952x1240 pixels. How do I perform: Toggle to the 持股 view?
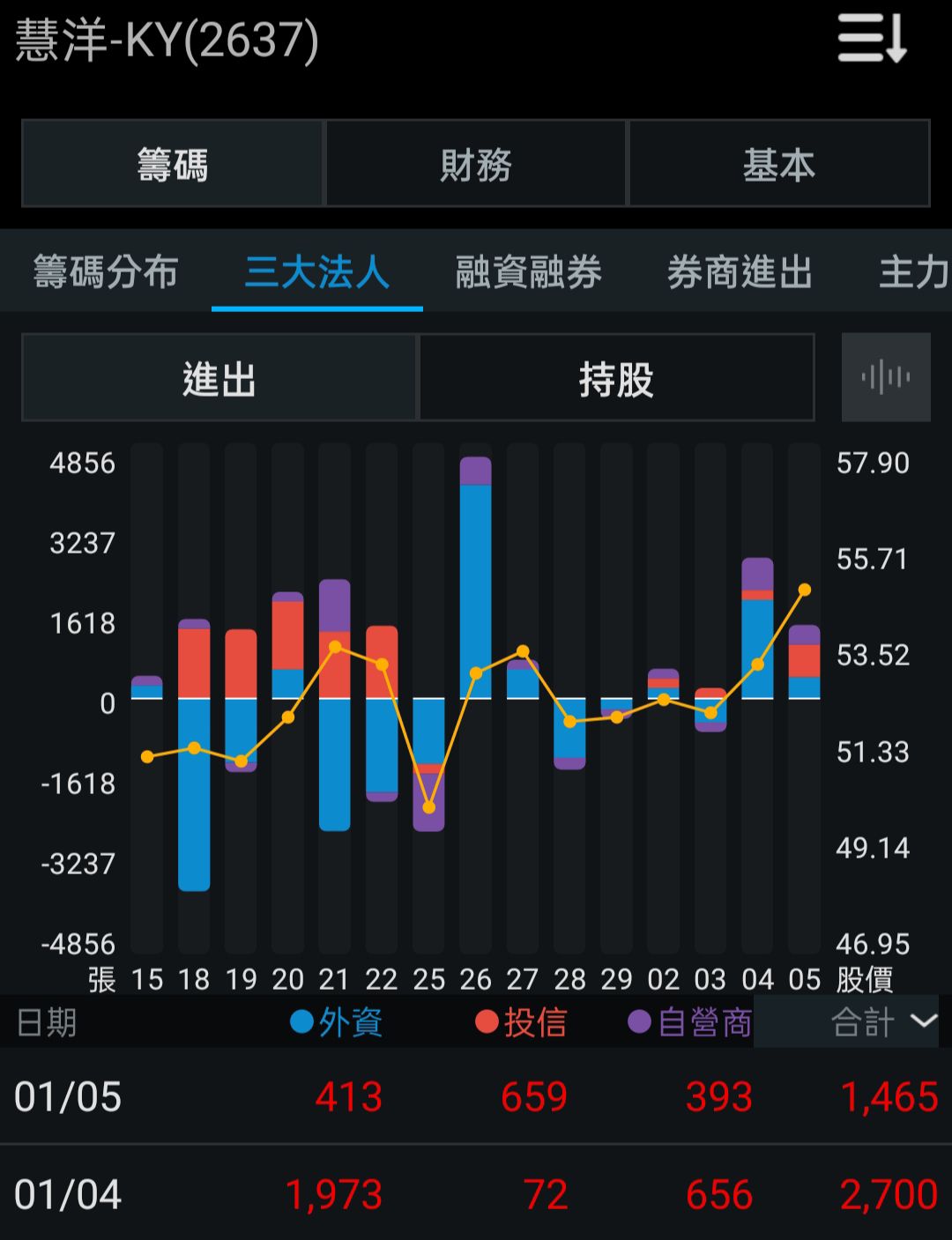[x=617, y=379]
